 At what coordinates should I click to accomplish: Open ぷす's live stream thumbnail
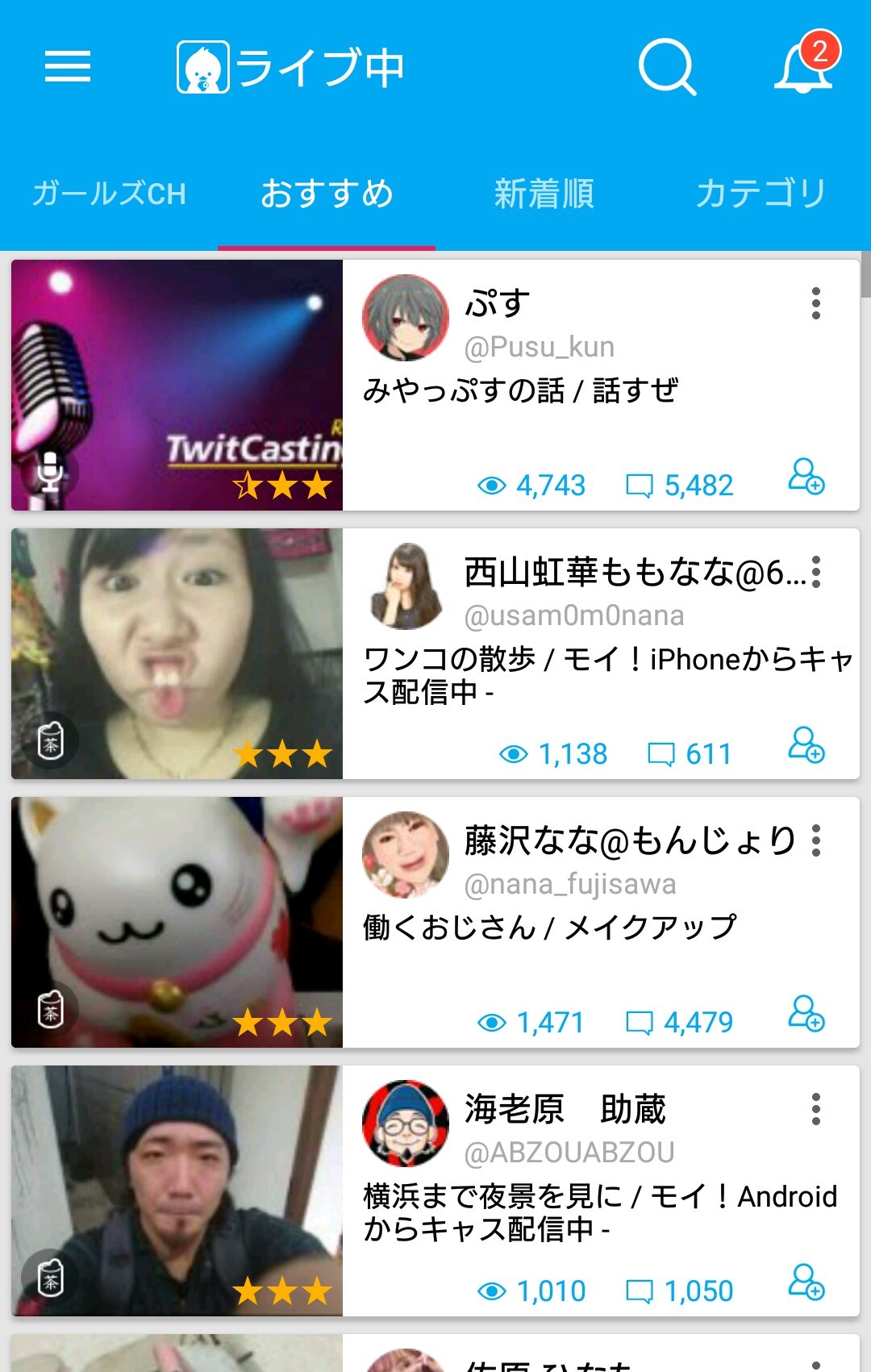(177, 385)
